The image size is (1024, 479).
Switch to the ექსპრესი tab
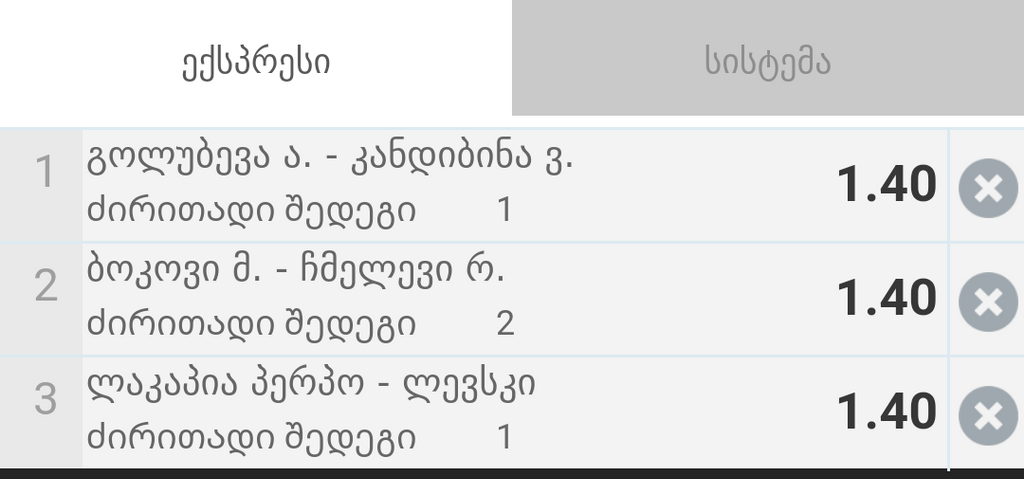tap(256, 62)
